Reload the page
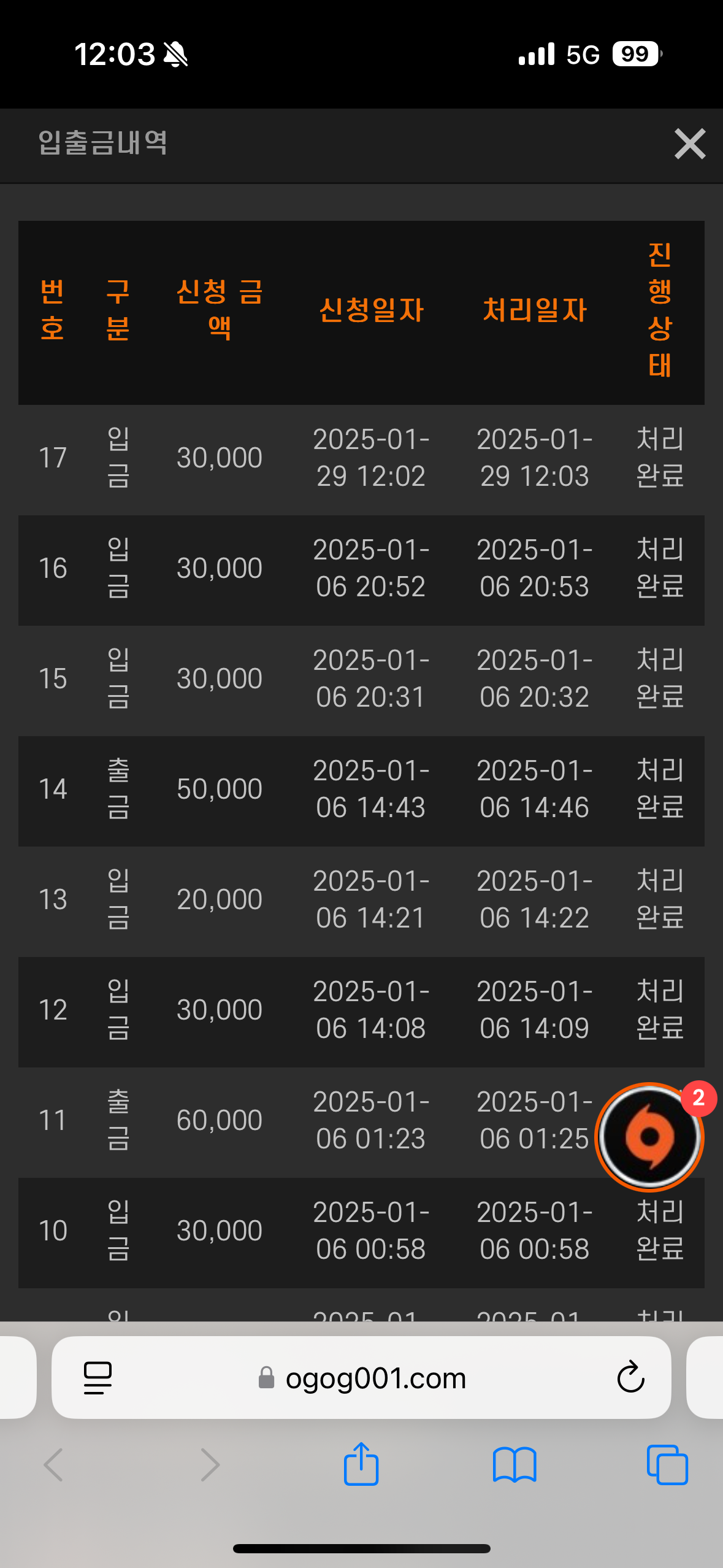 click(630, 1378)
